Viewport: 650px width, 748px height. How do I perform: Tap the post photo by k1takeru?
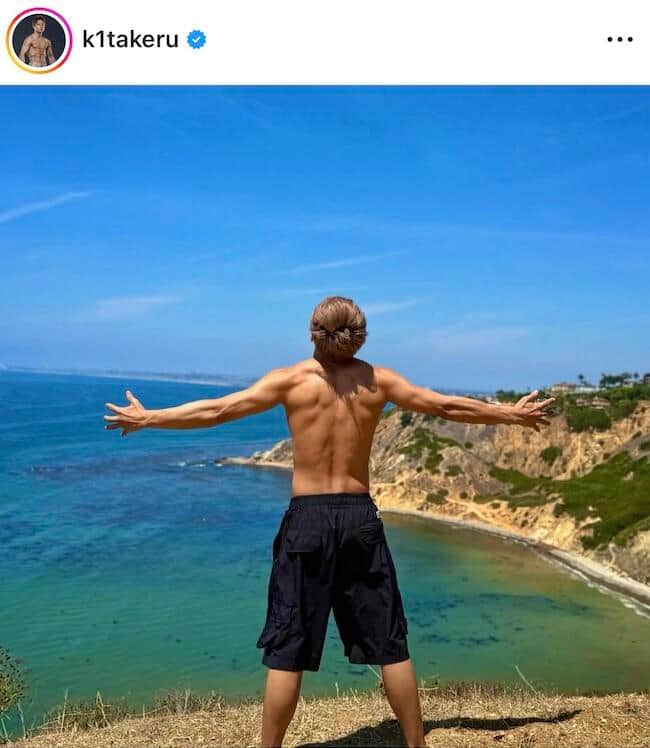[325, 416]
